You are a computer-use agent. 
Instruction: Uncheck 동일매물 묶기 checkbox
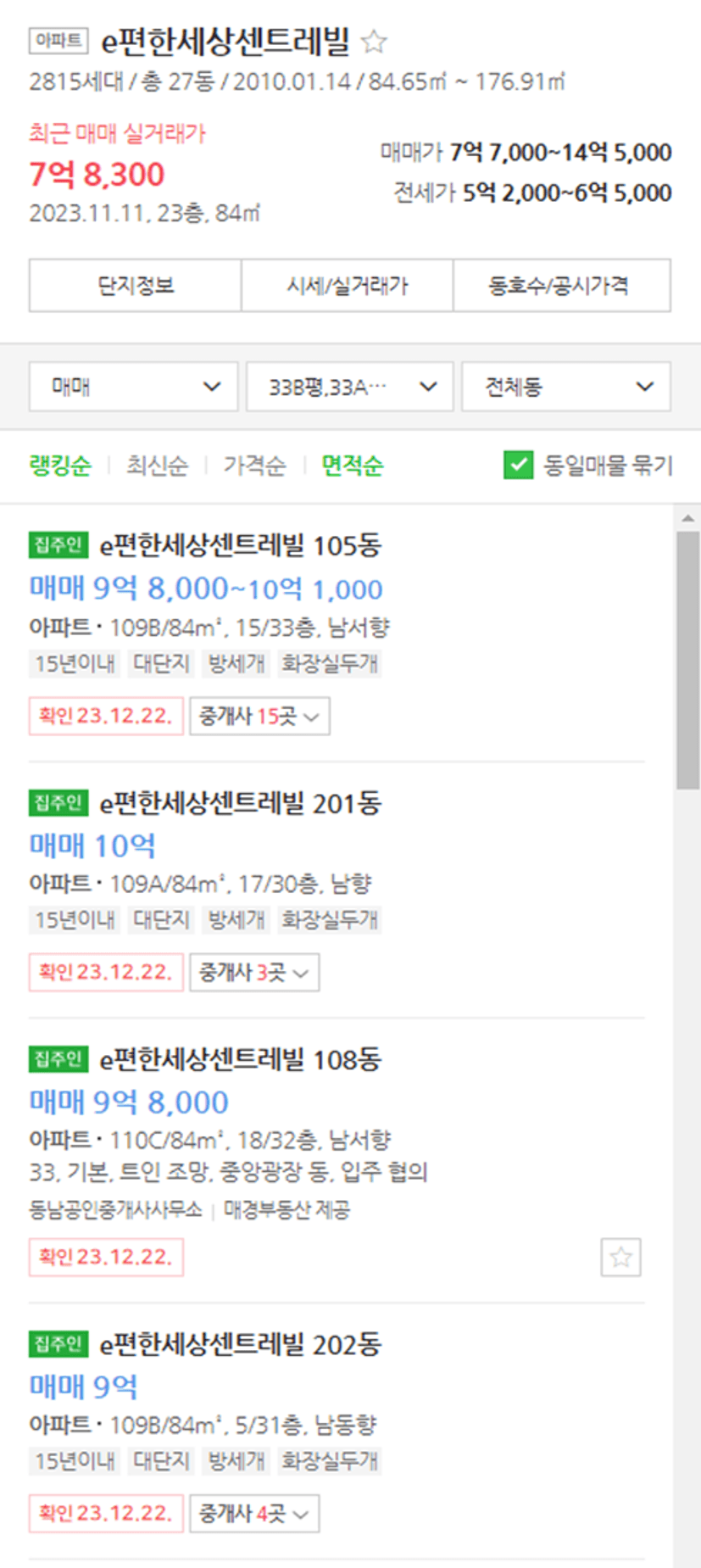coord(518,465)
